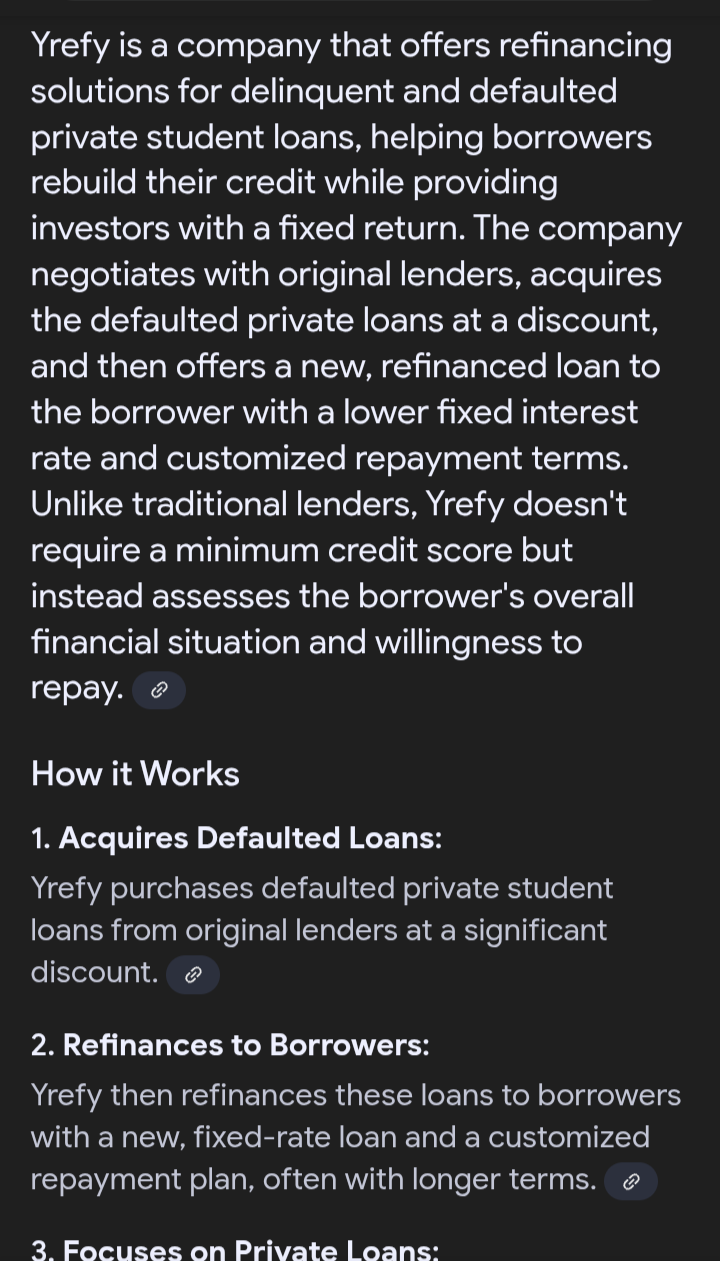
Task: Open the source link after the overview paragraph
Action: pos(159,690)
